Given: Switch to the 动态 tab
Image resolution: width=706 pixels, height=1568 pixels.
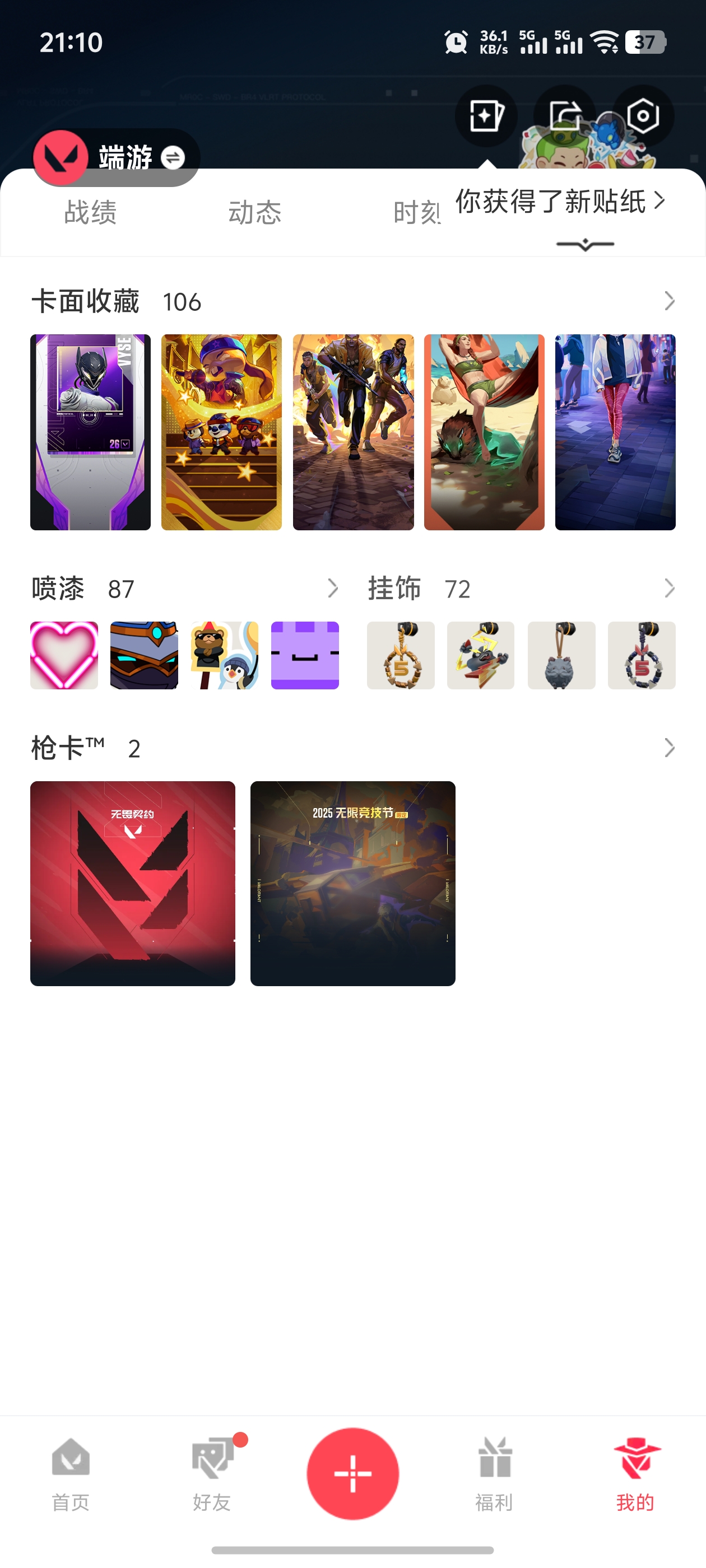Looking at the screenshot, I should point(254,212).
